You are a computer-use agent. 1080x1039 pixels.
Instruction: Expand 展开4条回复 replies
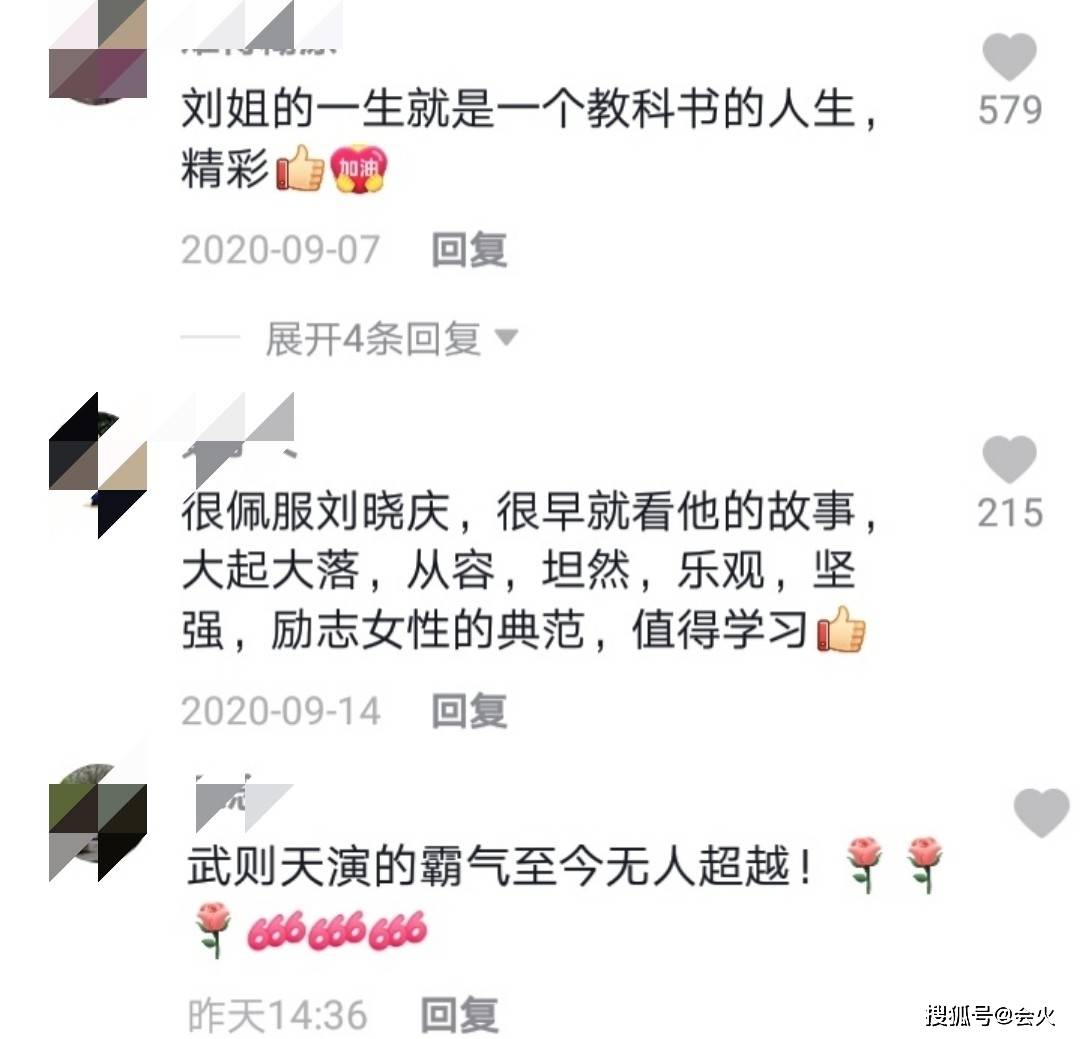pos(391,340)
